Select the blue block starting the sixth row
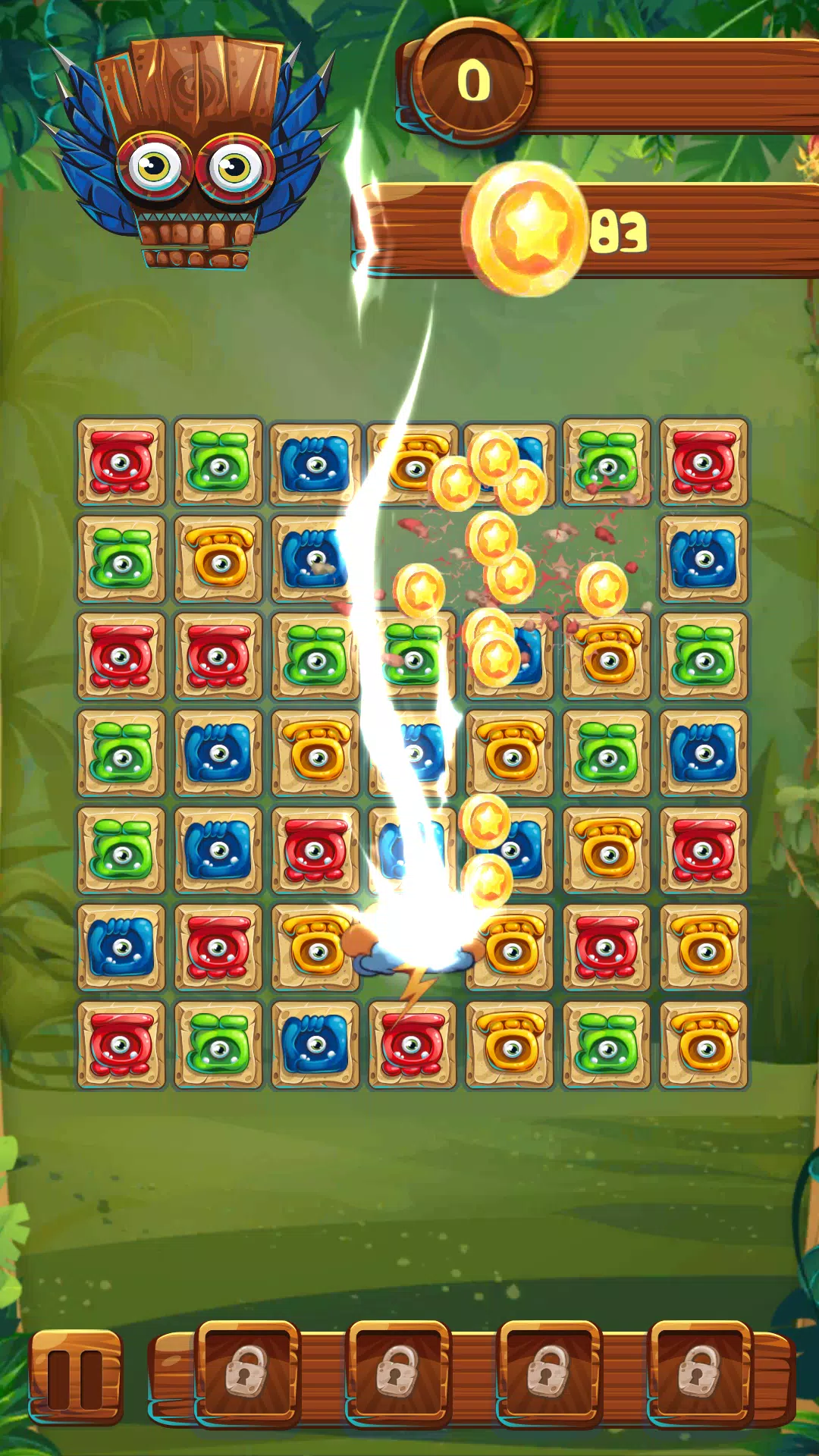The image size is (819, 1456). (x=121, y=948)
